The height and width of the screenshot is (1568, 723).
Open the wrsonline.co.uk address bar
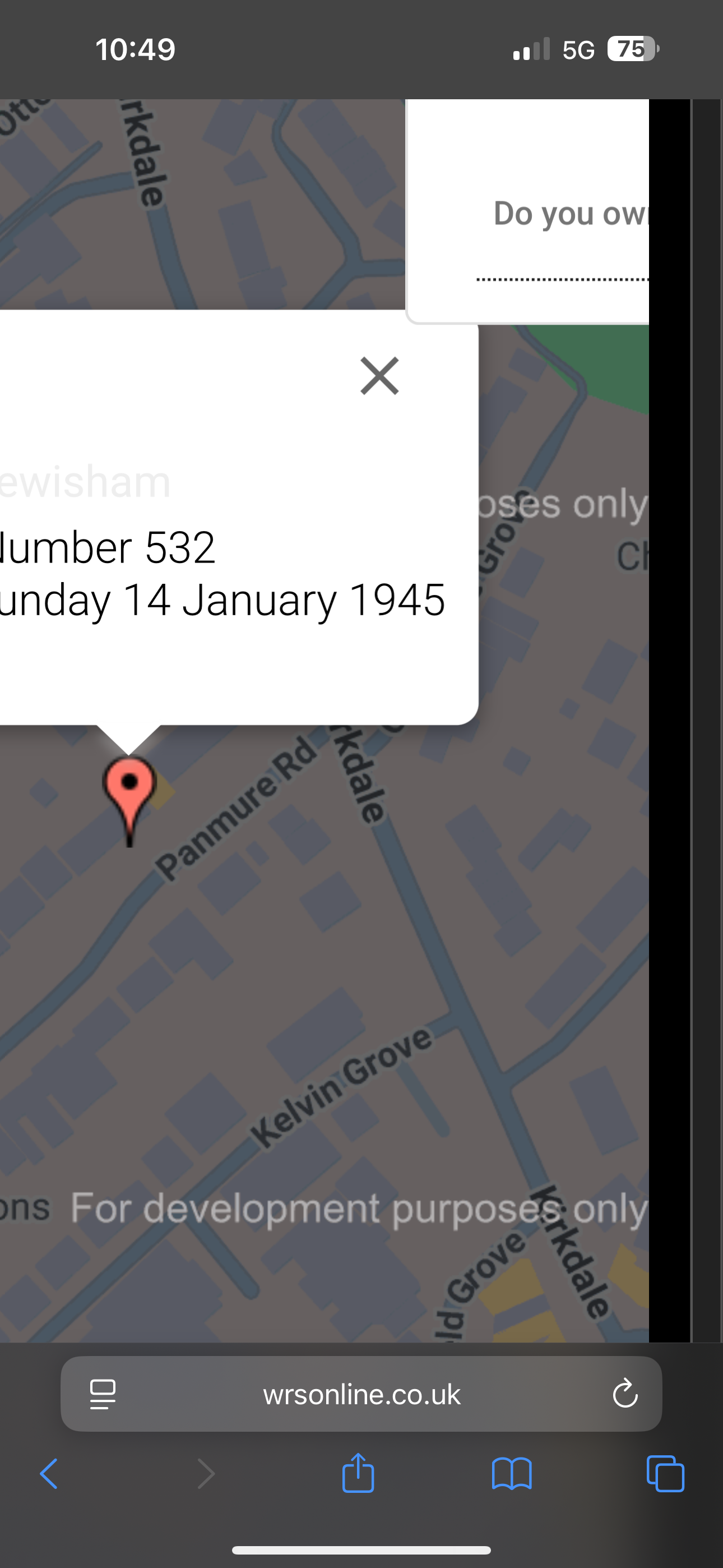(361, 1393)
